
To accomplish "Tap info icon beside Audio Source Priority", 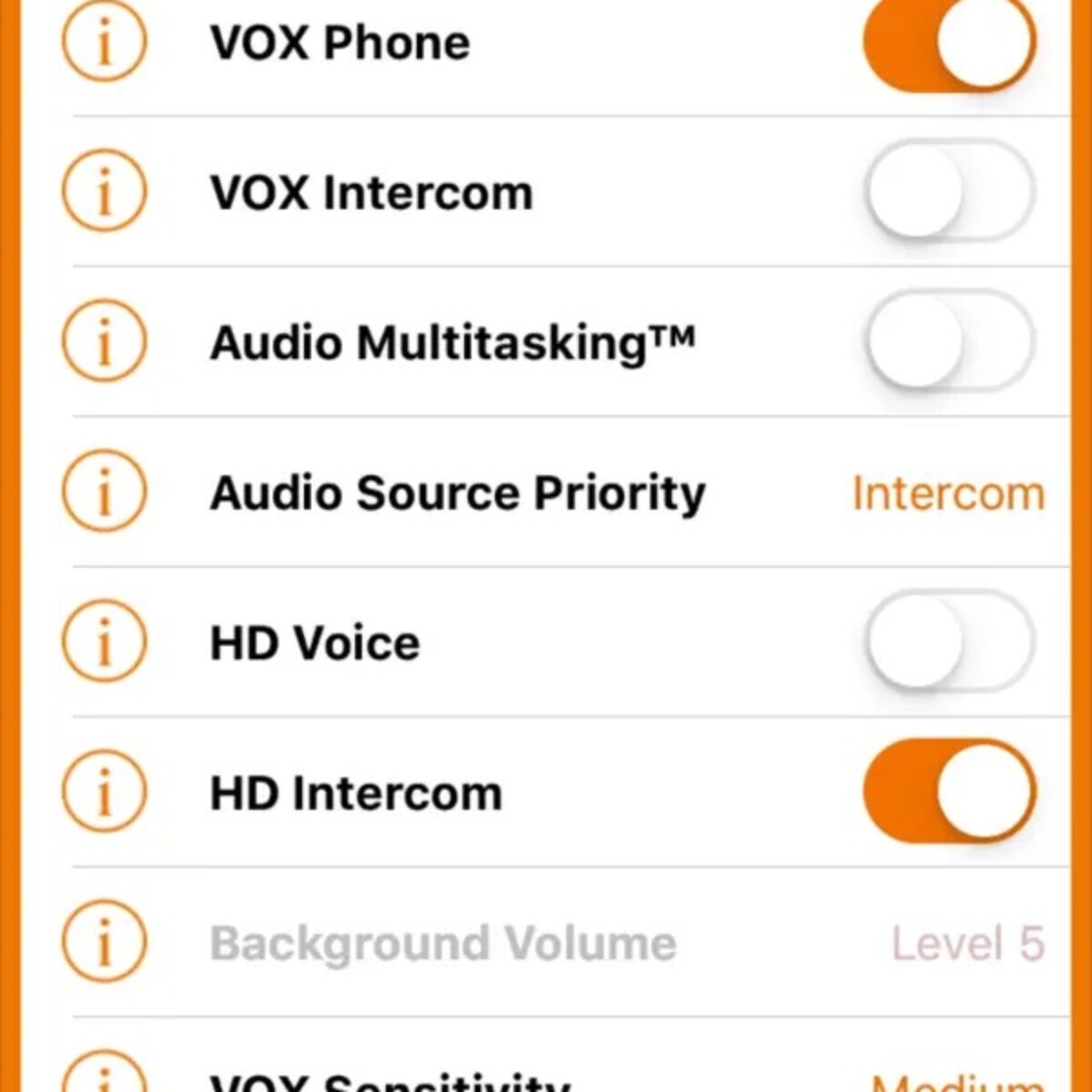I will click(104, 491).
